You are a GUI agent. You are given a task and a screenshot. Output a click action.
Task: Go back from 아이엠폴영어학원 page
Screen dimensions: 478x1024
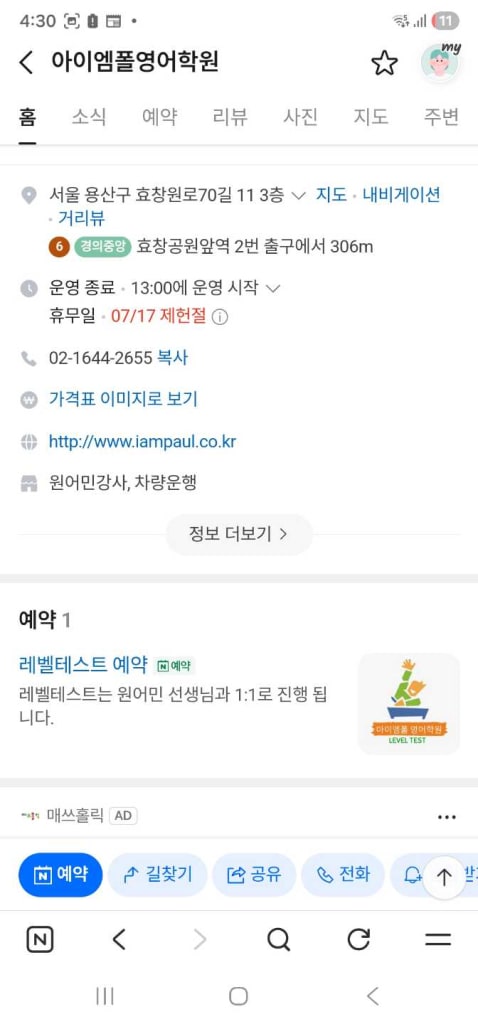(26, 63)
